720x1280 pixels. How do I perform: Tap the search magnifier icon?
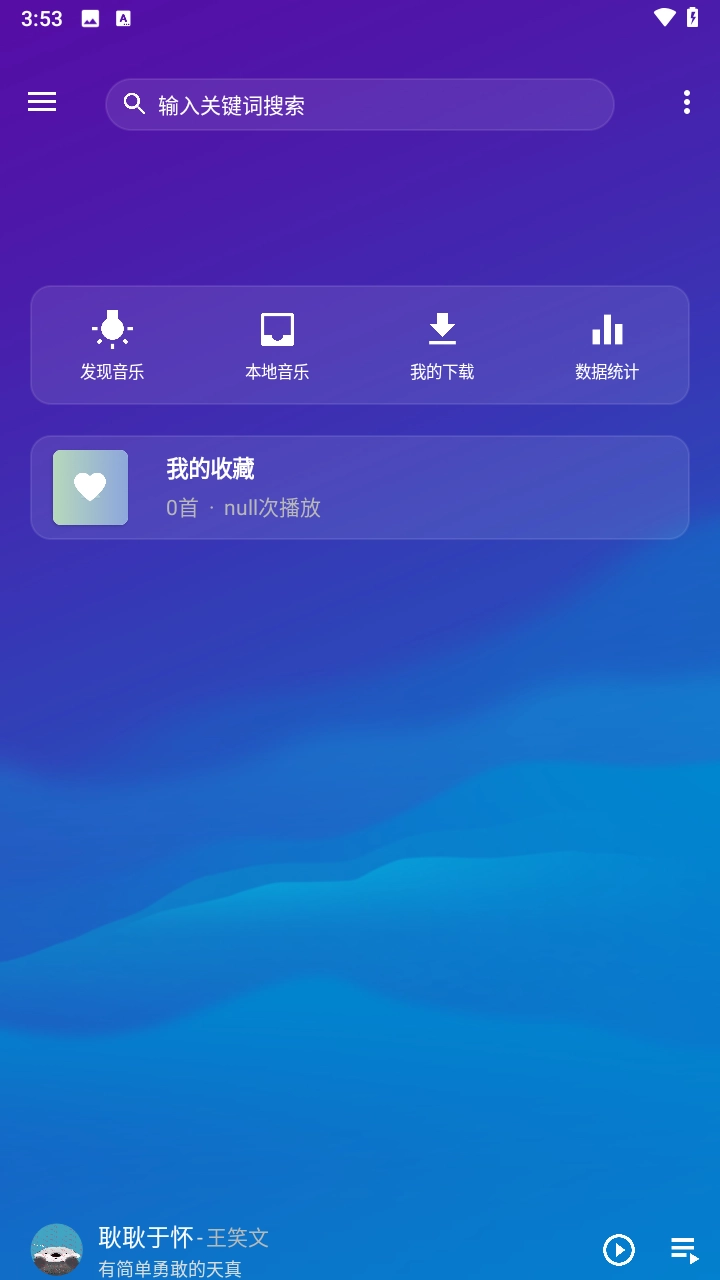tap(134, 103)
